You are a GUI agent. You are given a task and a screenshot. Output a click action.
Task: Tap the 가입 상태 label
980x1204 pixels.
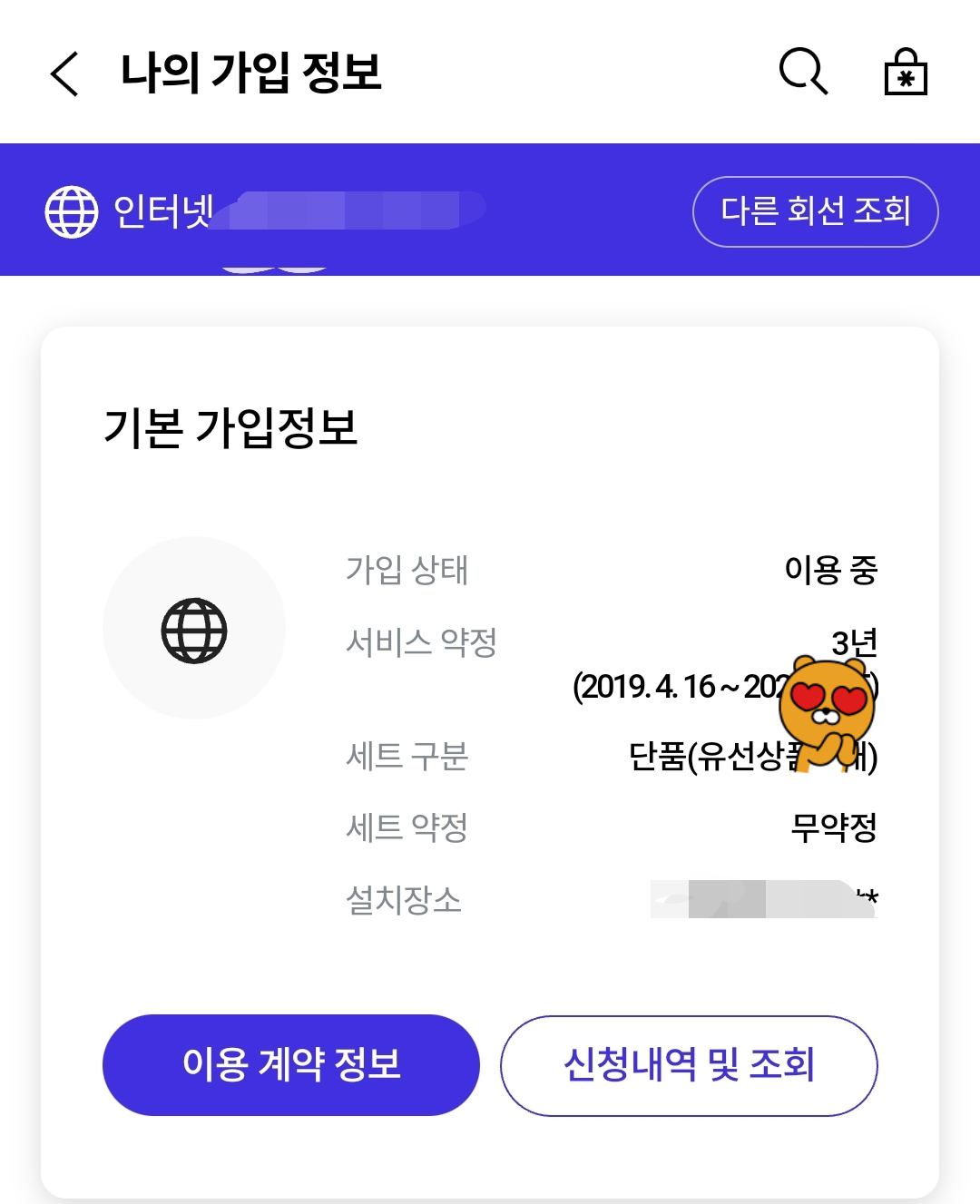pyautogui.click(x=407, y=571)
